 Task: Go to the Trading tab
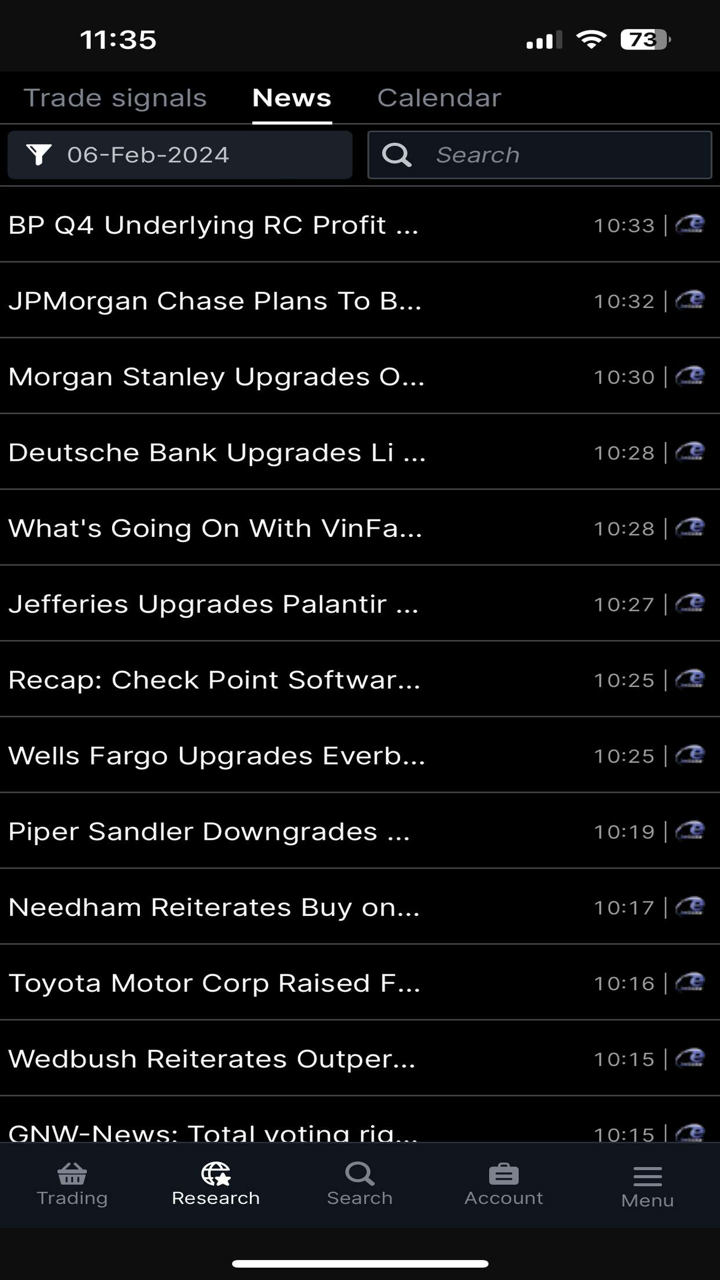tap(72, 1185)
